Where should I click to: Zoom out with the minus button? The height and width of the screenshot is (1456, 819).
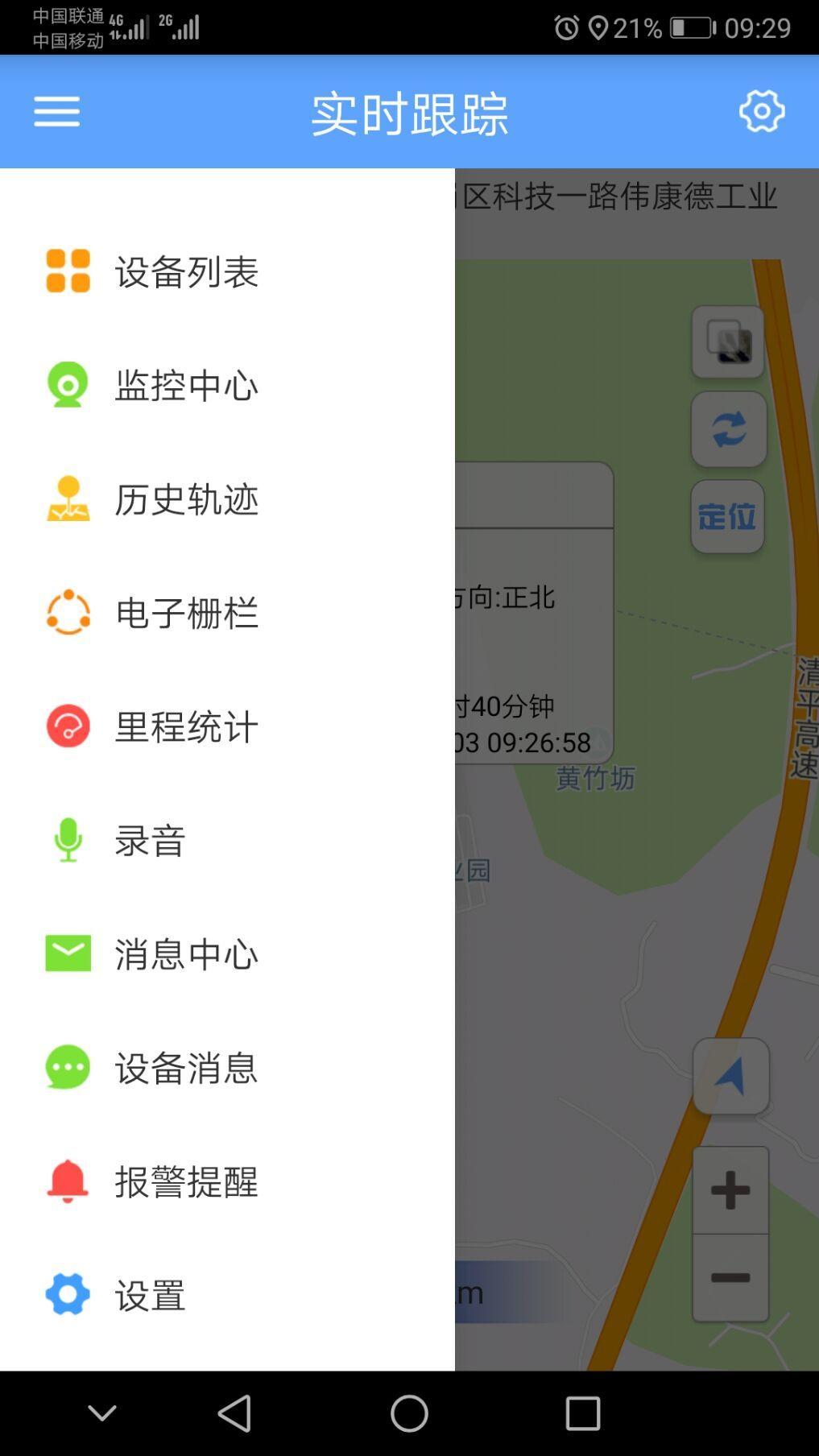pyautogui.click(x=730, y=1278)
